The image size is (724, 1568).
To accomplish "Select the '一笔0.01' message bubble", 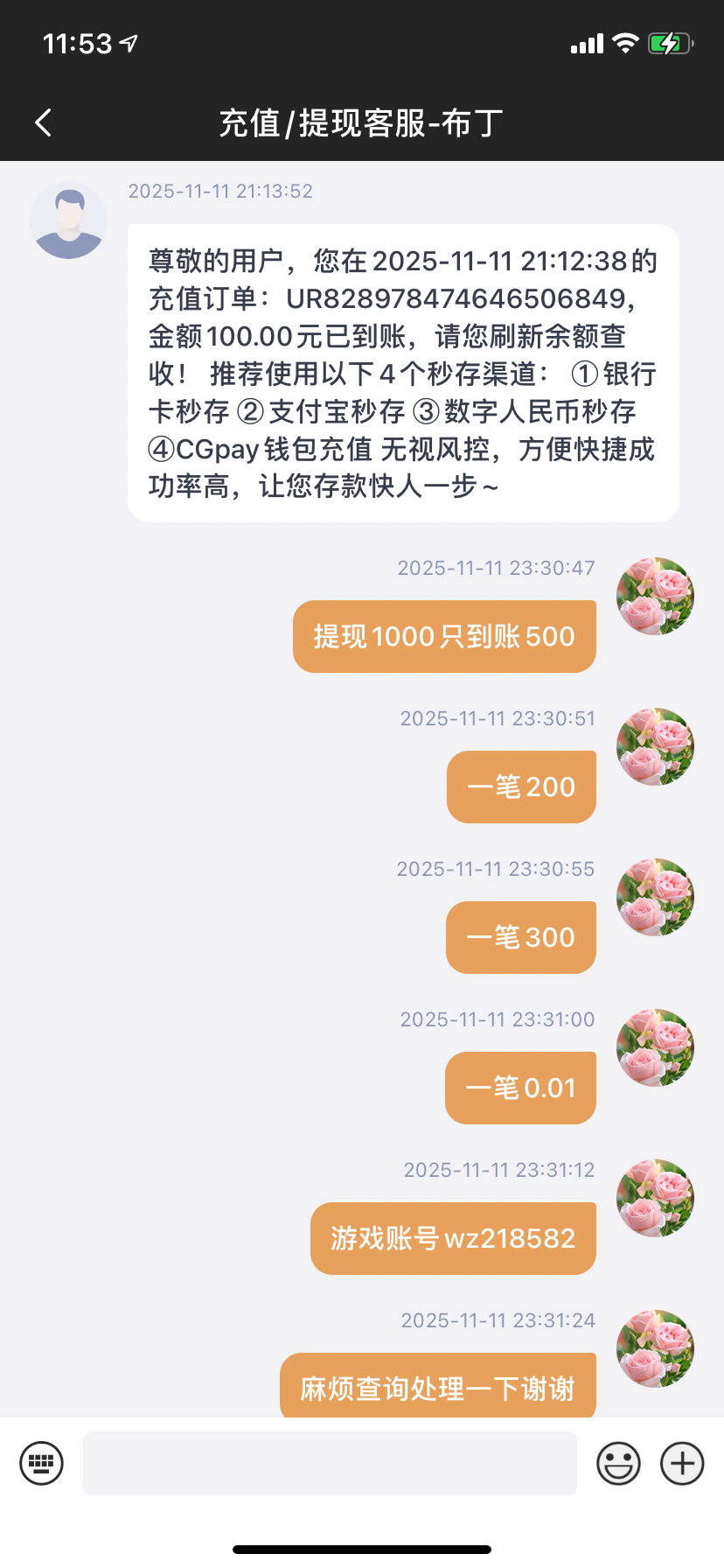I will click(519, 1088).
